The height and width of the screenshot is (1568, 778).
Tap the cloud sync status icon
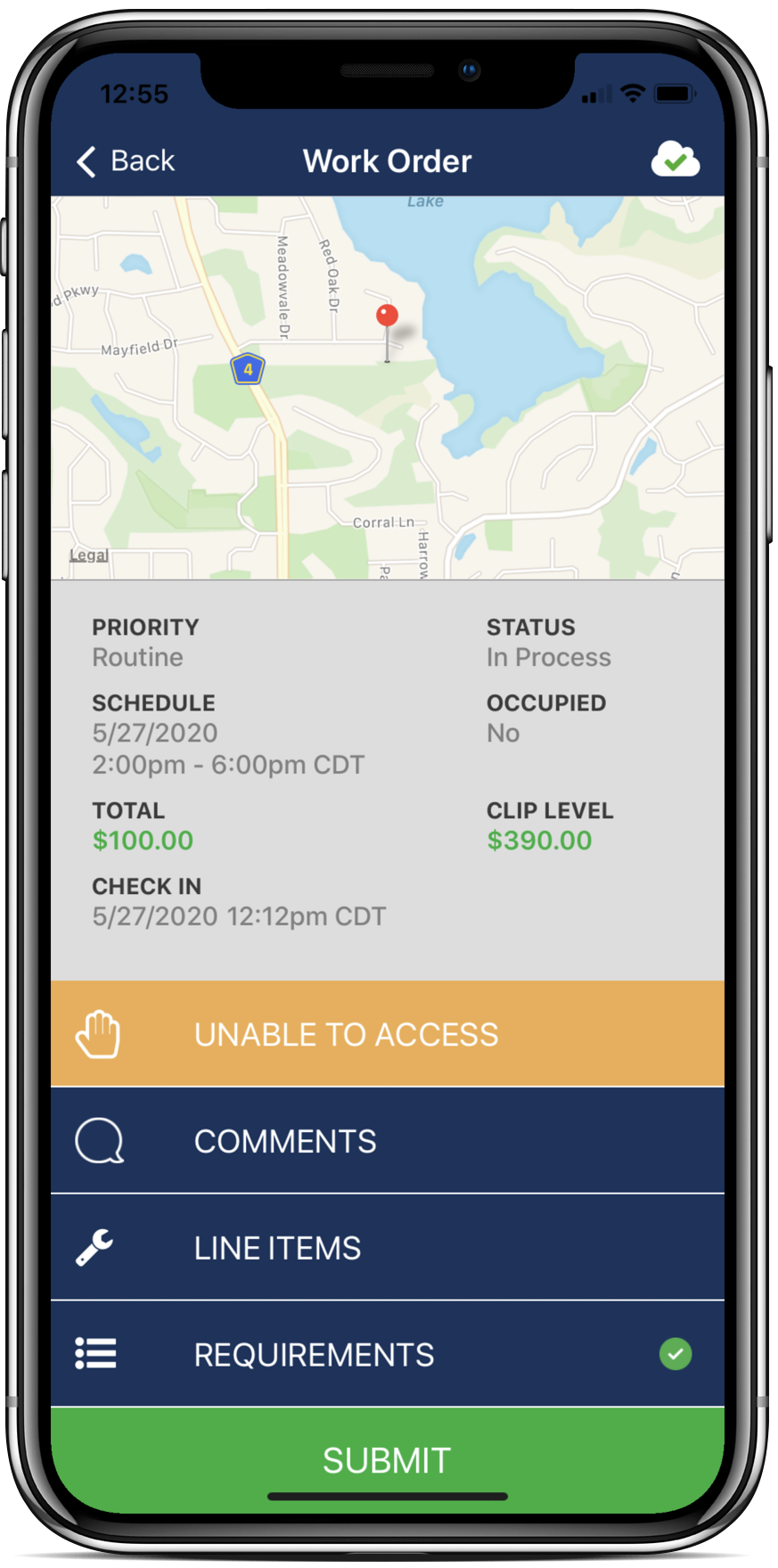click(675, 160)
